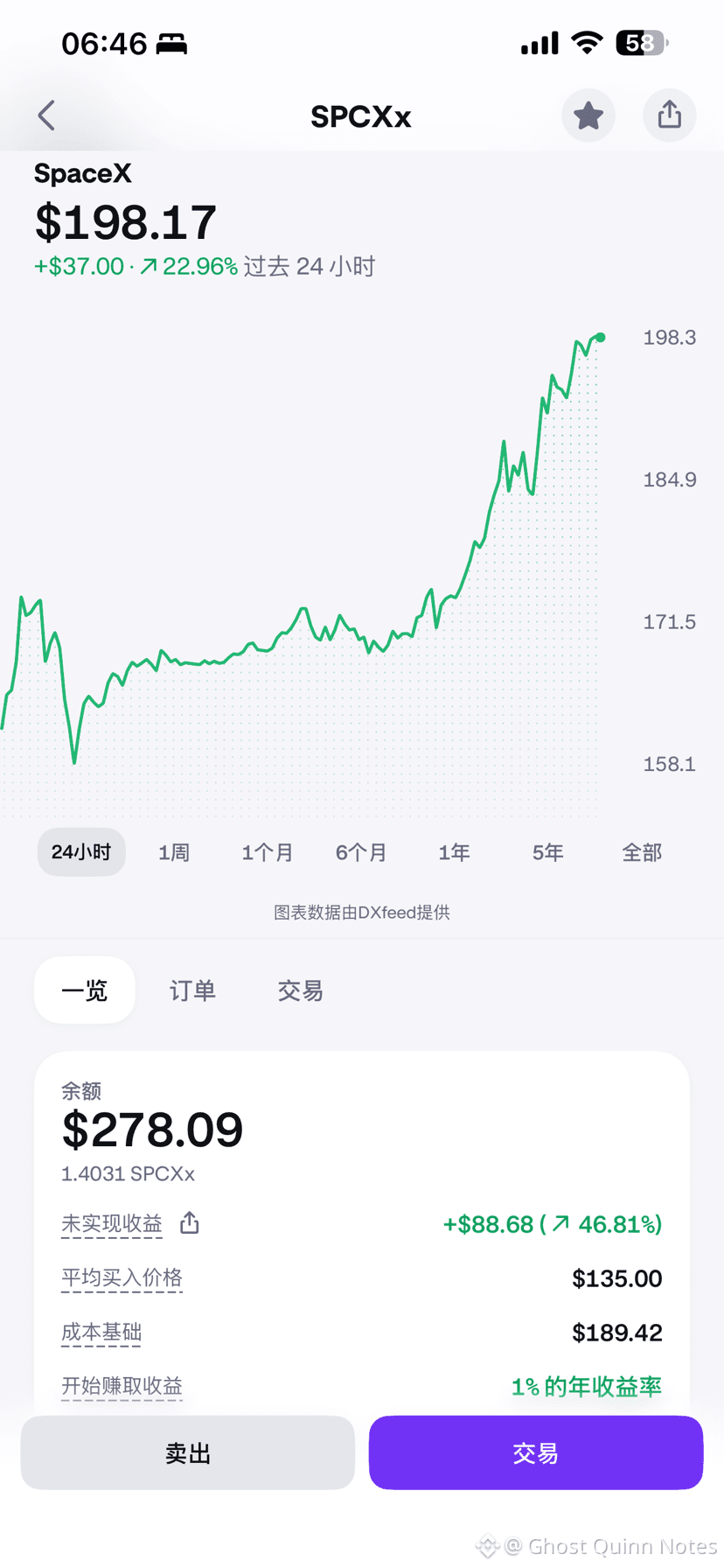The width and height of the screenshot is (724, 1568).
Task: Open the 平均买入价格 explanation
Action: click(x=122, y=1278)
